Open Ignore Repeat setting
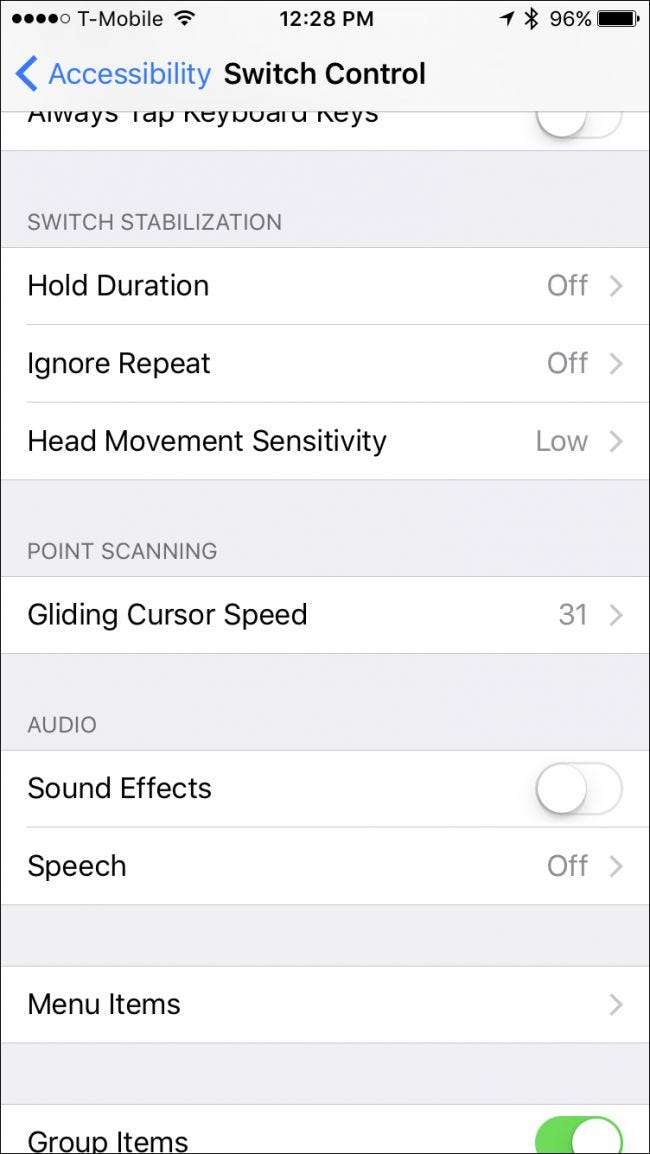 [325, 364]
